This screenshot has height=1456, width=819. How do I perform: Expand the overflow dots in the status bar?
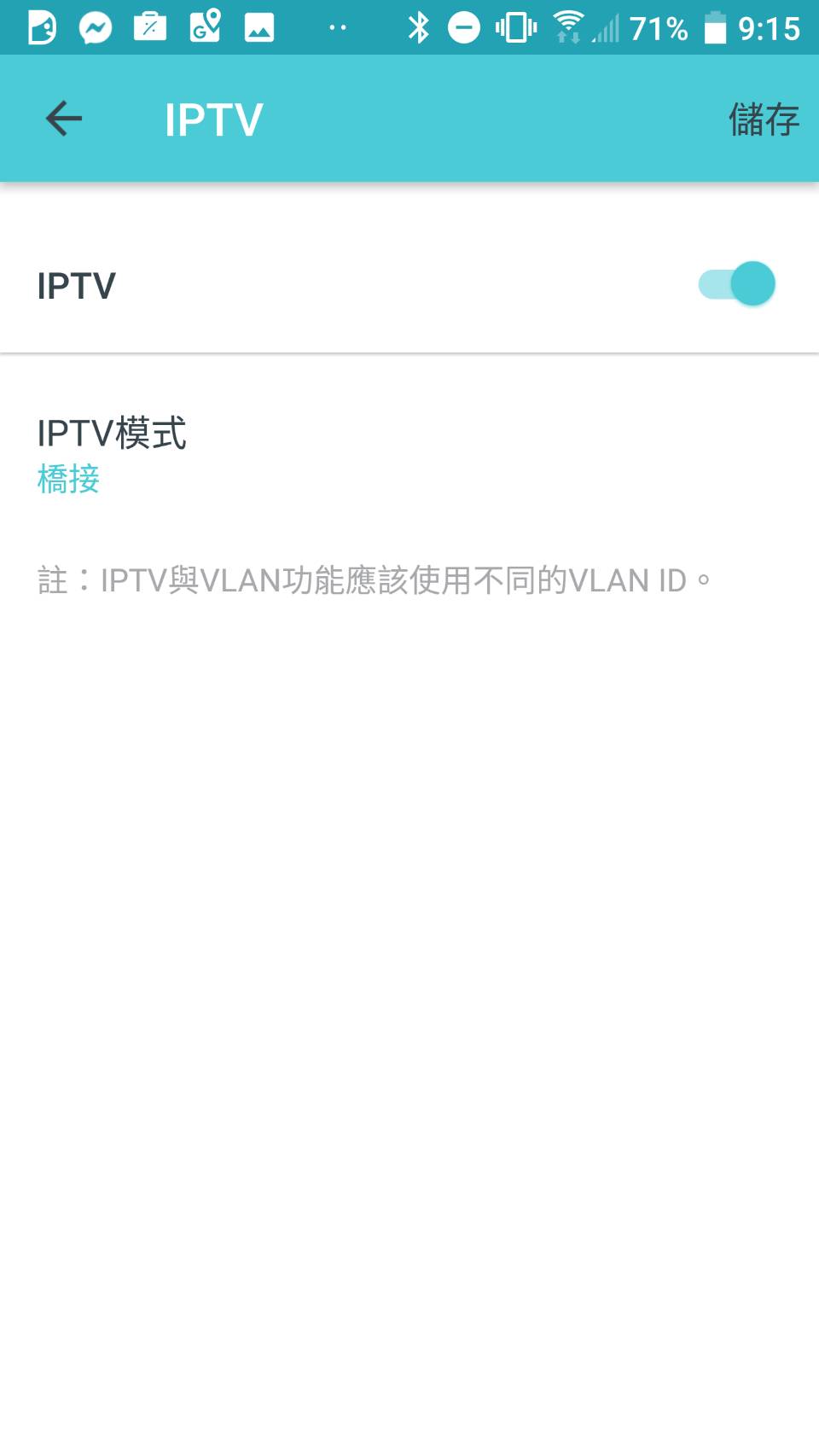coord(336,28)
